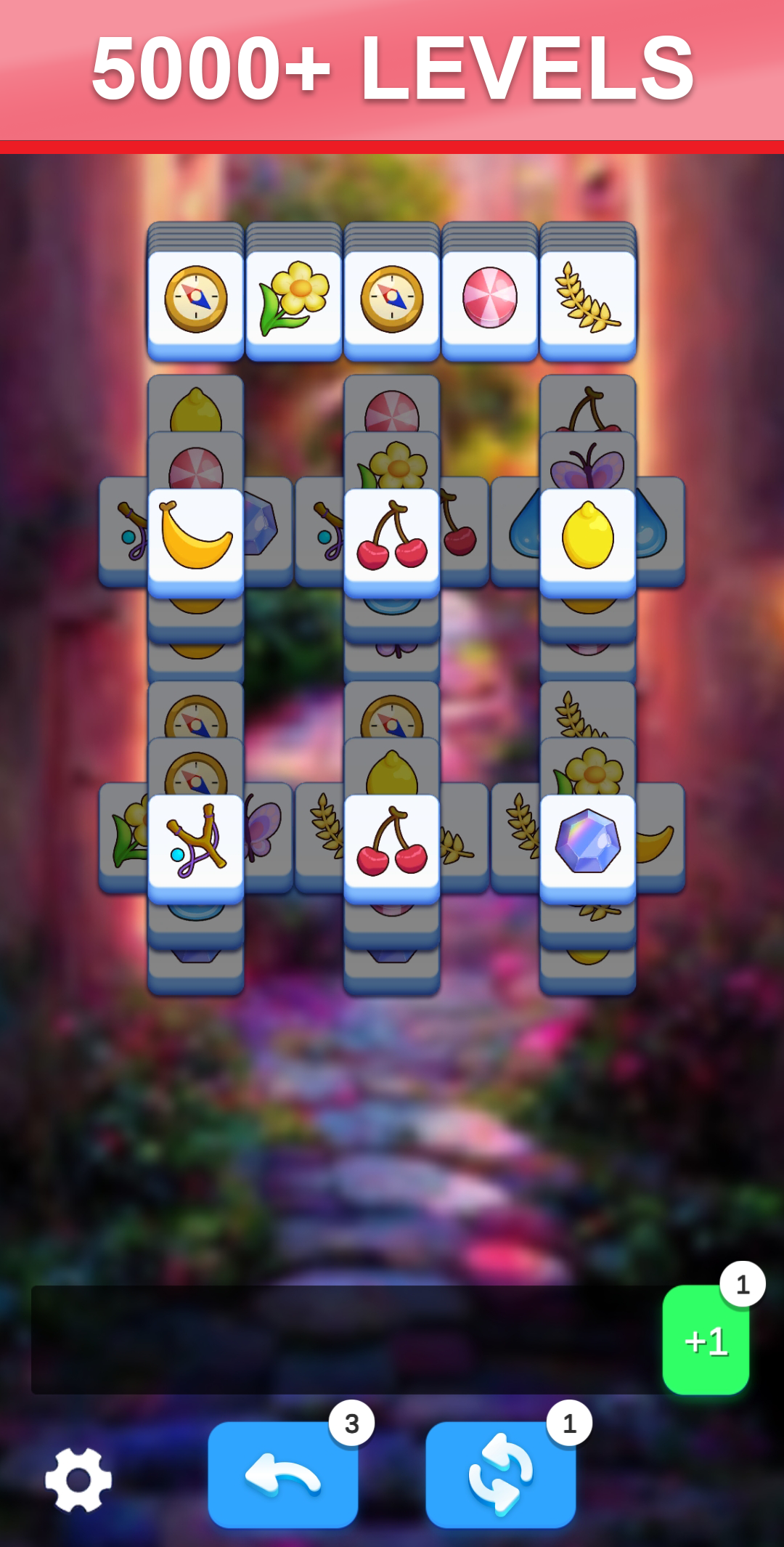Select the white lemon tile
The height and width of the screenshot is (1547, 784).
pos(588,537)
